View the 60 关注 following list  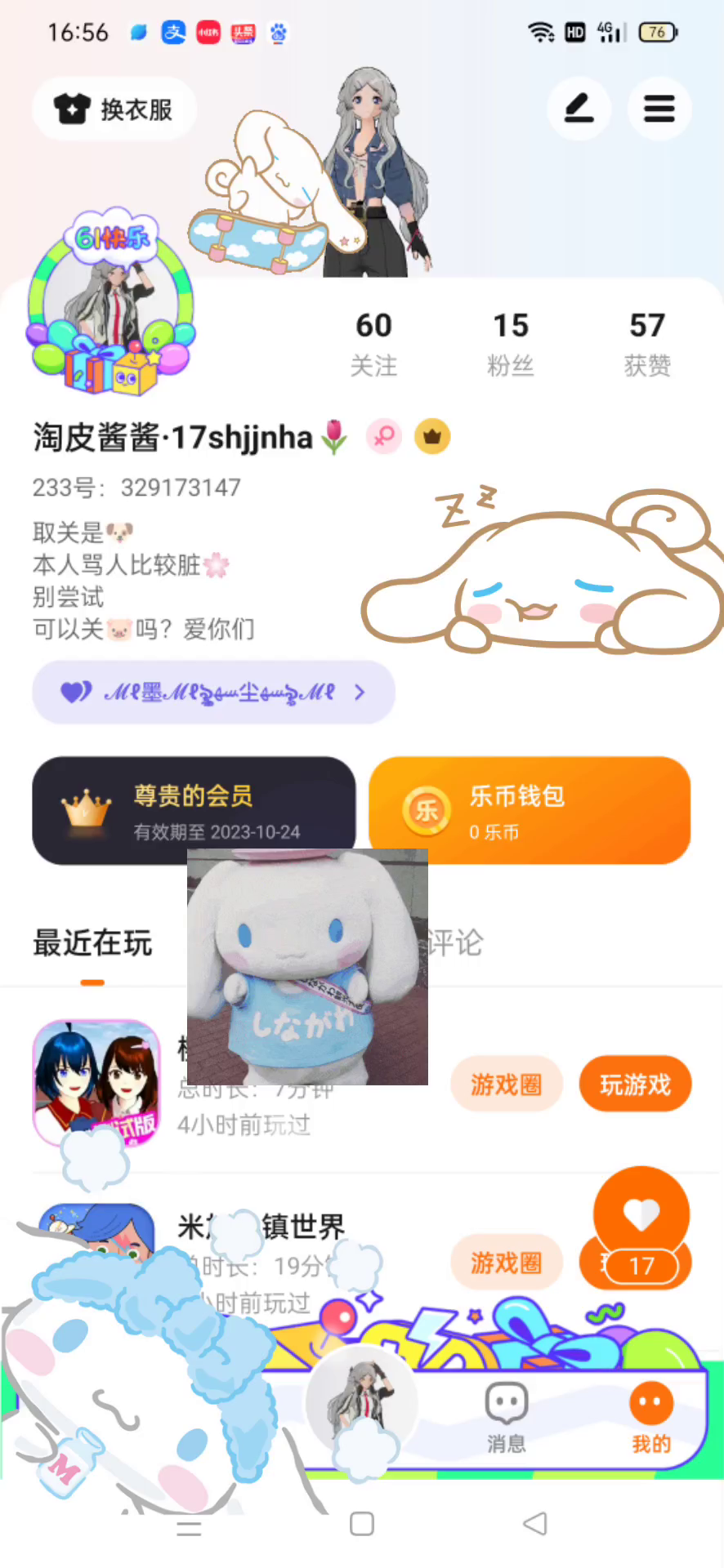(x=373, y=343)
